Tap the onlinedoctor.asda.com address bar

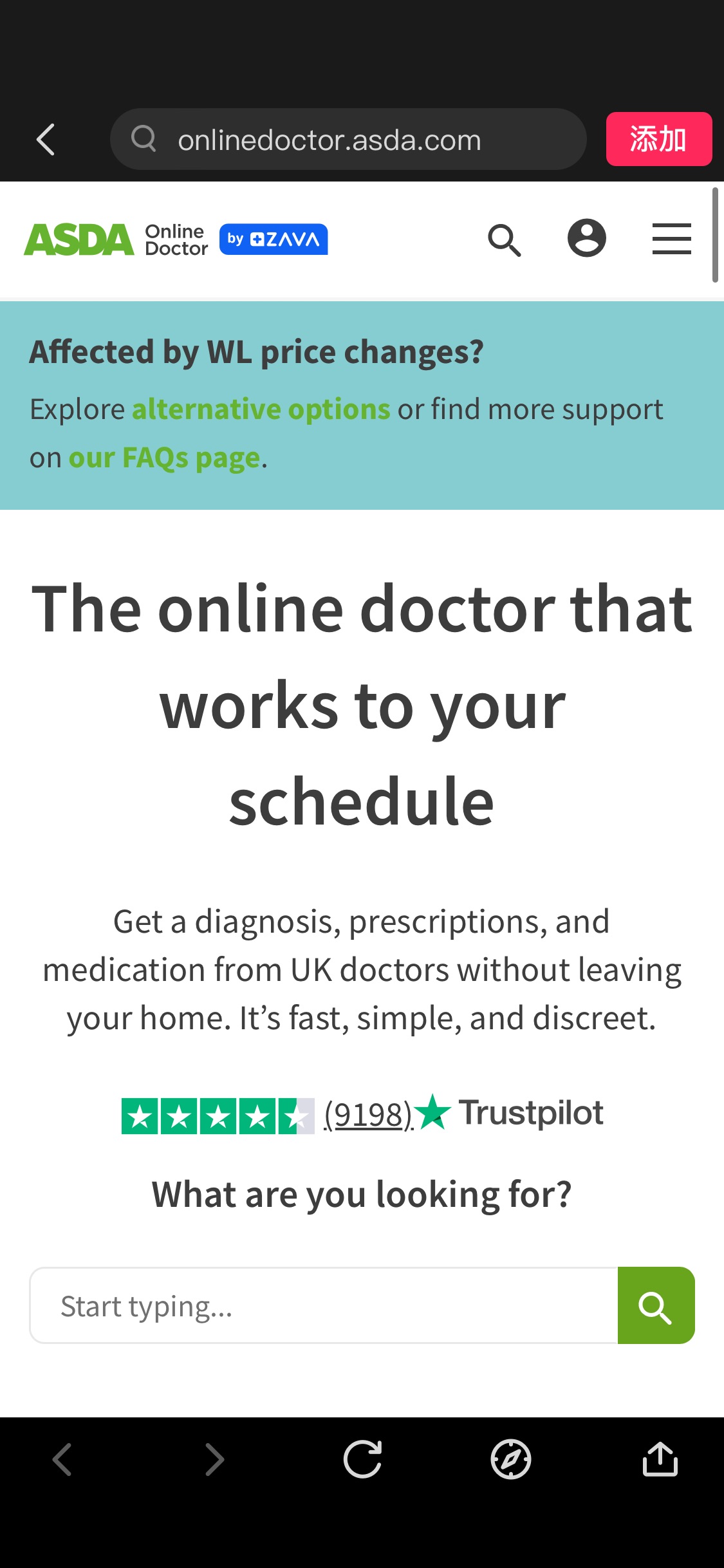point(348,140)
